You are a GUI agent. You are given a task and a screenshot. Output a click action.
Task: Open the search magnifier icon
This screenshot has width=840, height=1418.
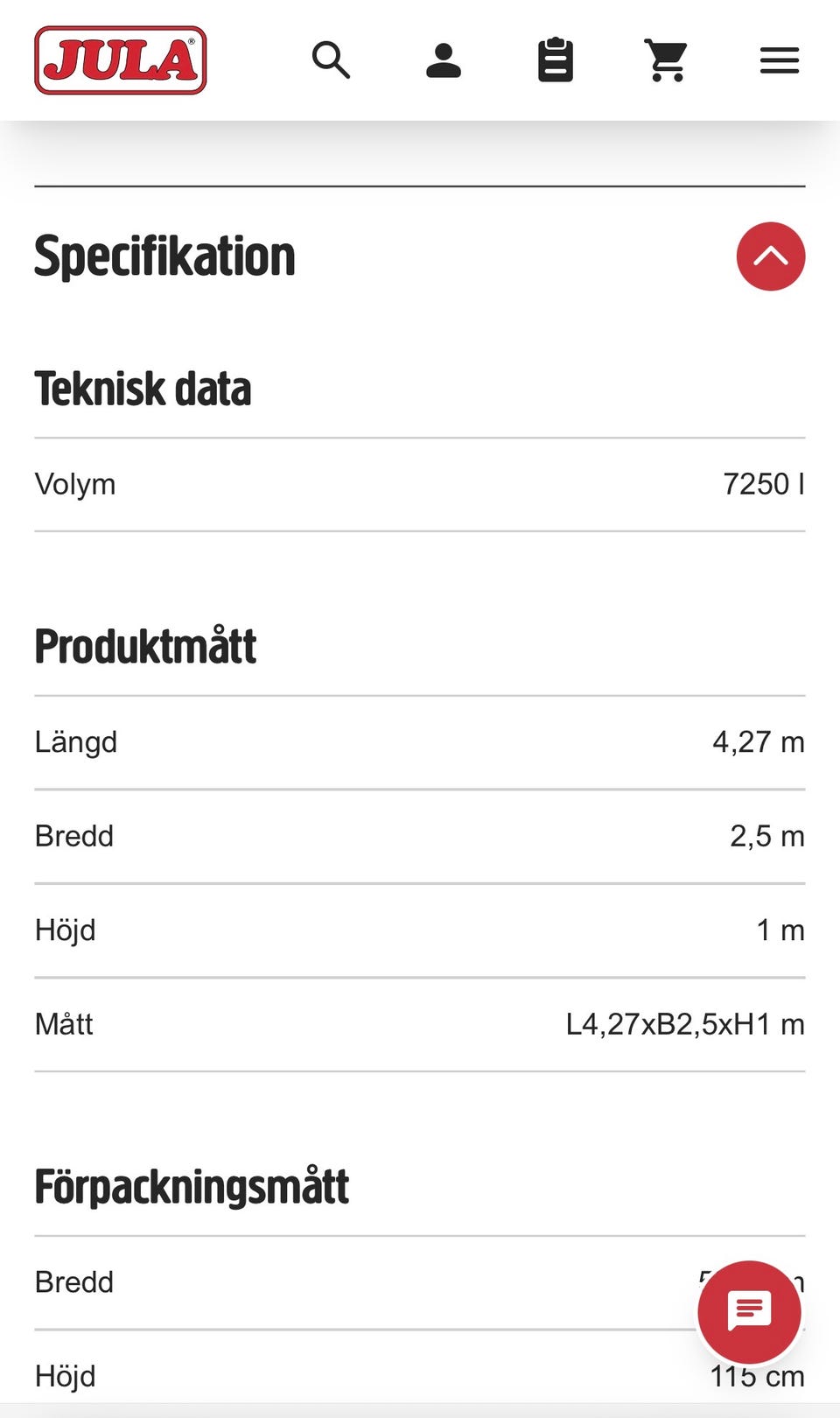[331, 60]
